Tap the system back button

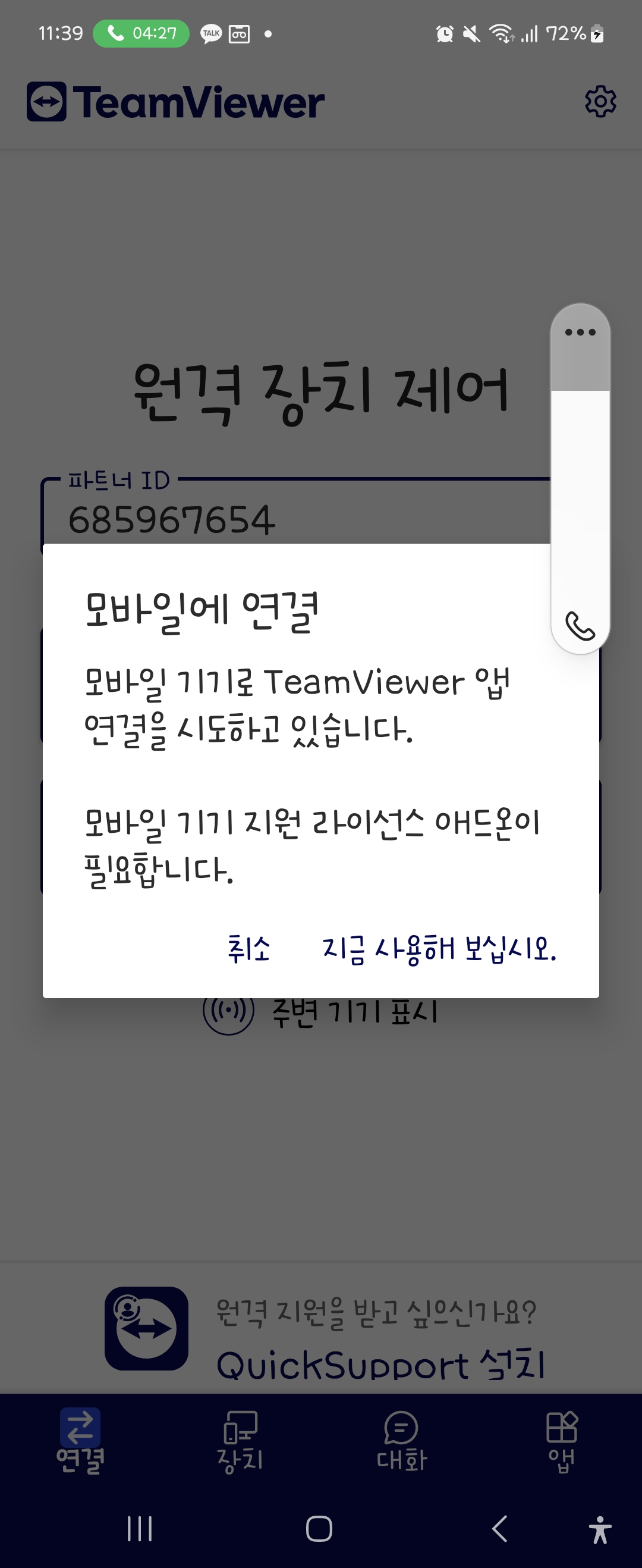(499, 1528)
